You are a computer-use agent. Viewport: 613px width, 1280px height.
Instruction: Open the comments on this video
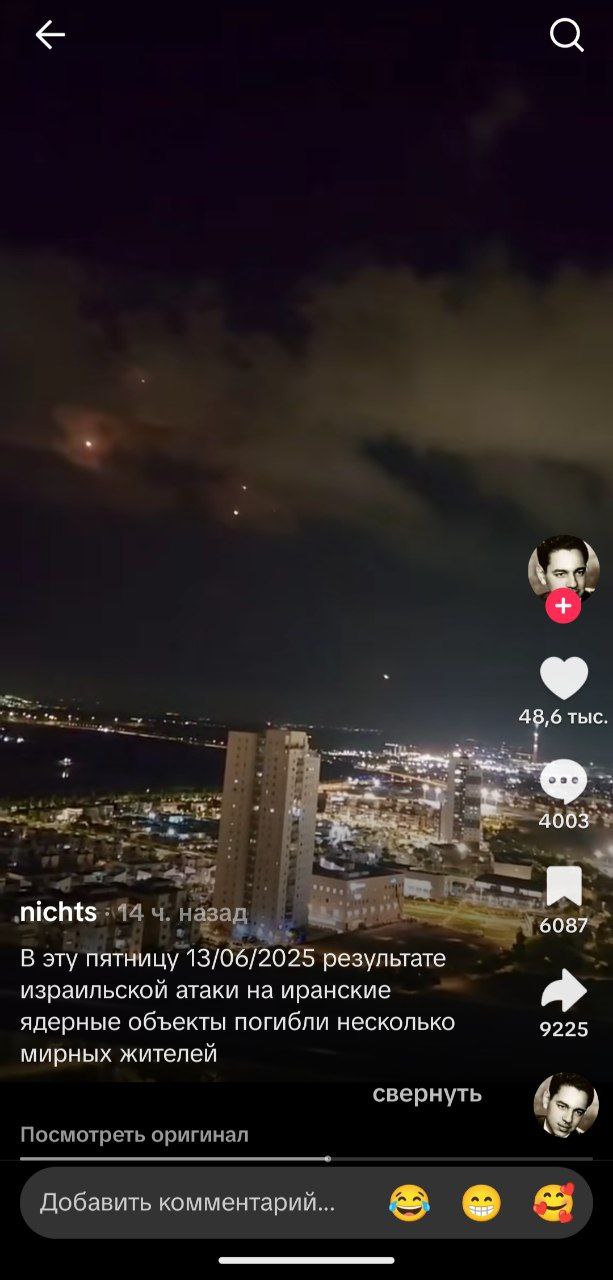pyautogui.click(x=564, y=782)
